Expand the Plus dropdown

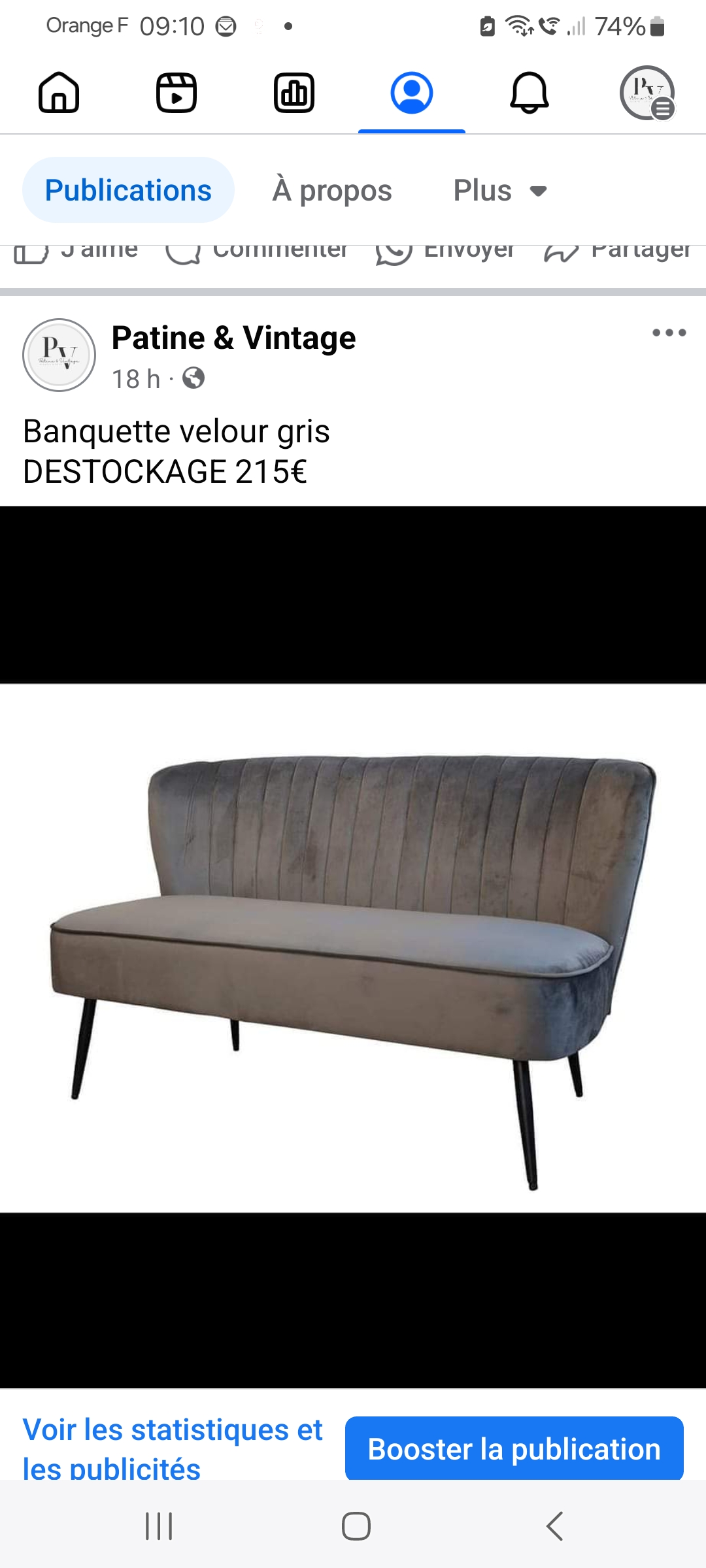[500, 190]
